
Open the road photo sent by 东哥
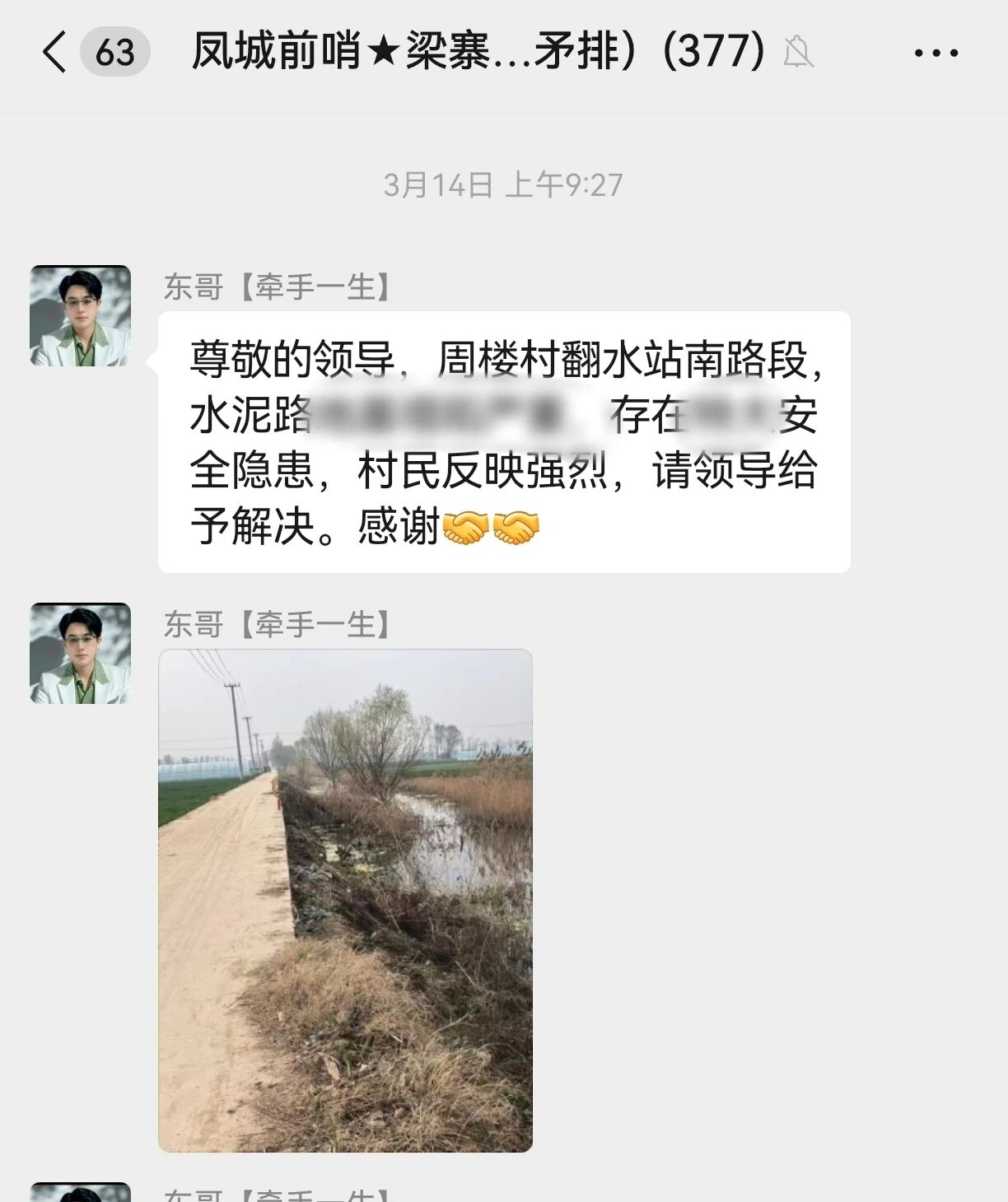345,900
